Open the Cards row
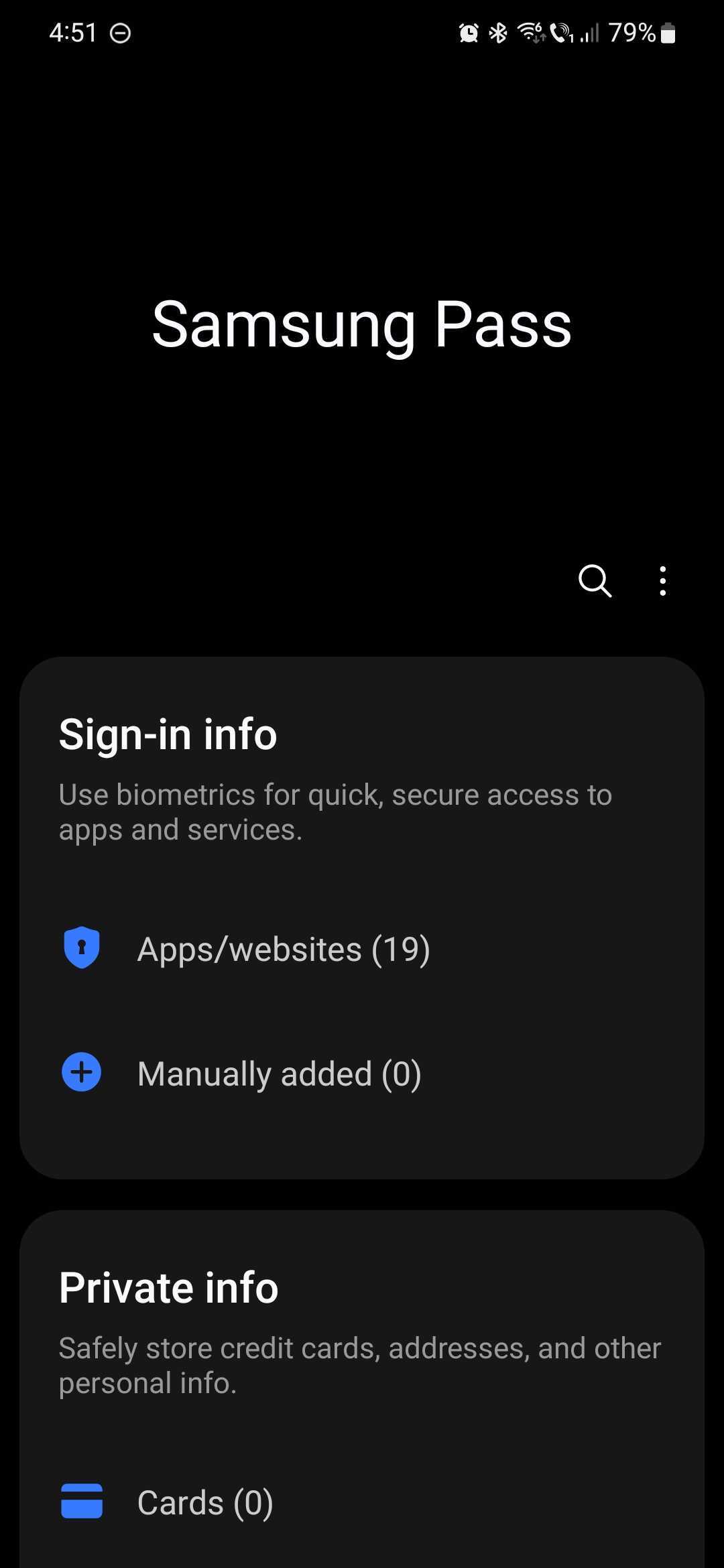The width and height of the screenshot is (724, 1568). pos(205,1502)
